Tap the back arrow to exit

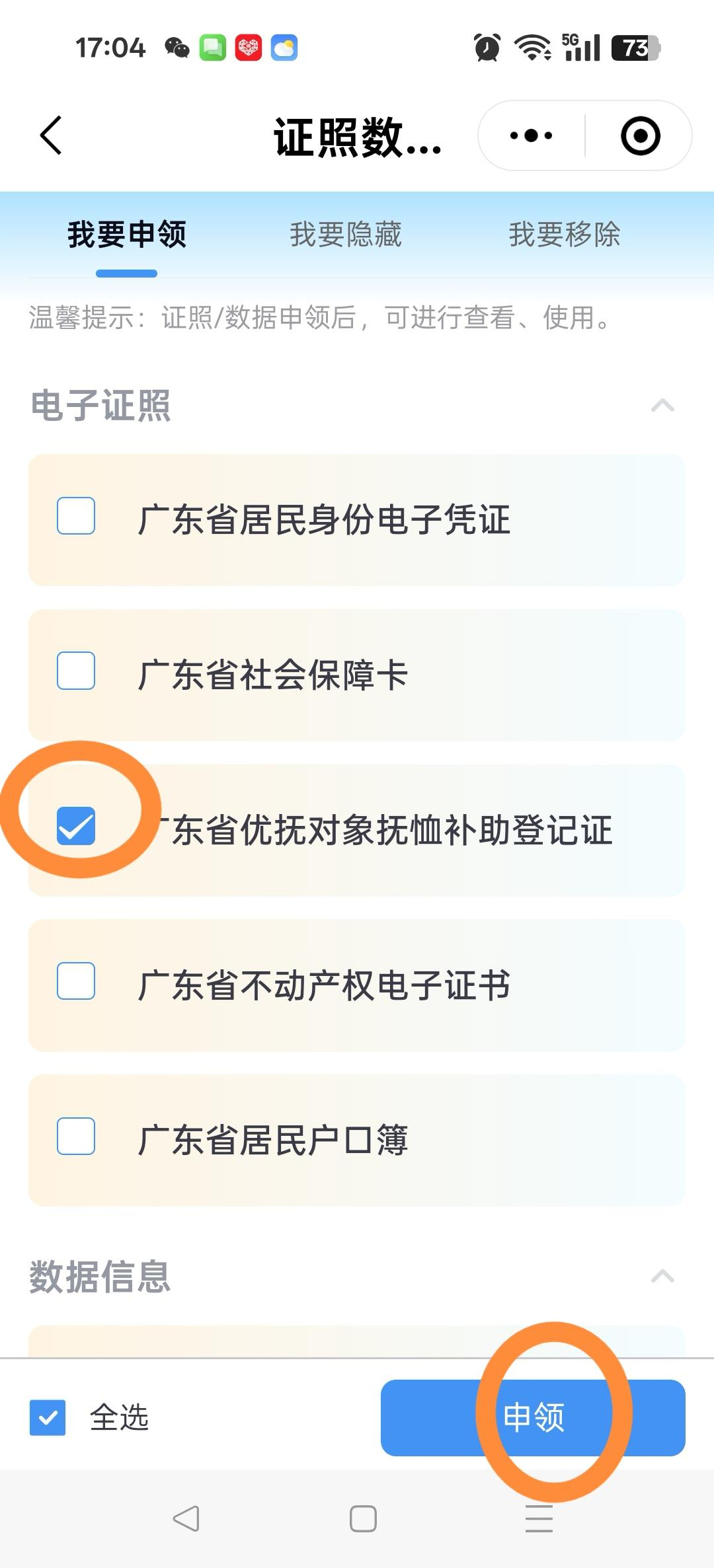point(50,135)
